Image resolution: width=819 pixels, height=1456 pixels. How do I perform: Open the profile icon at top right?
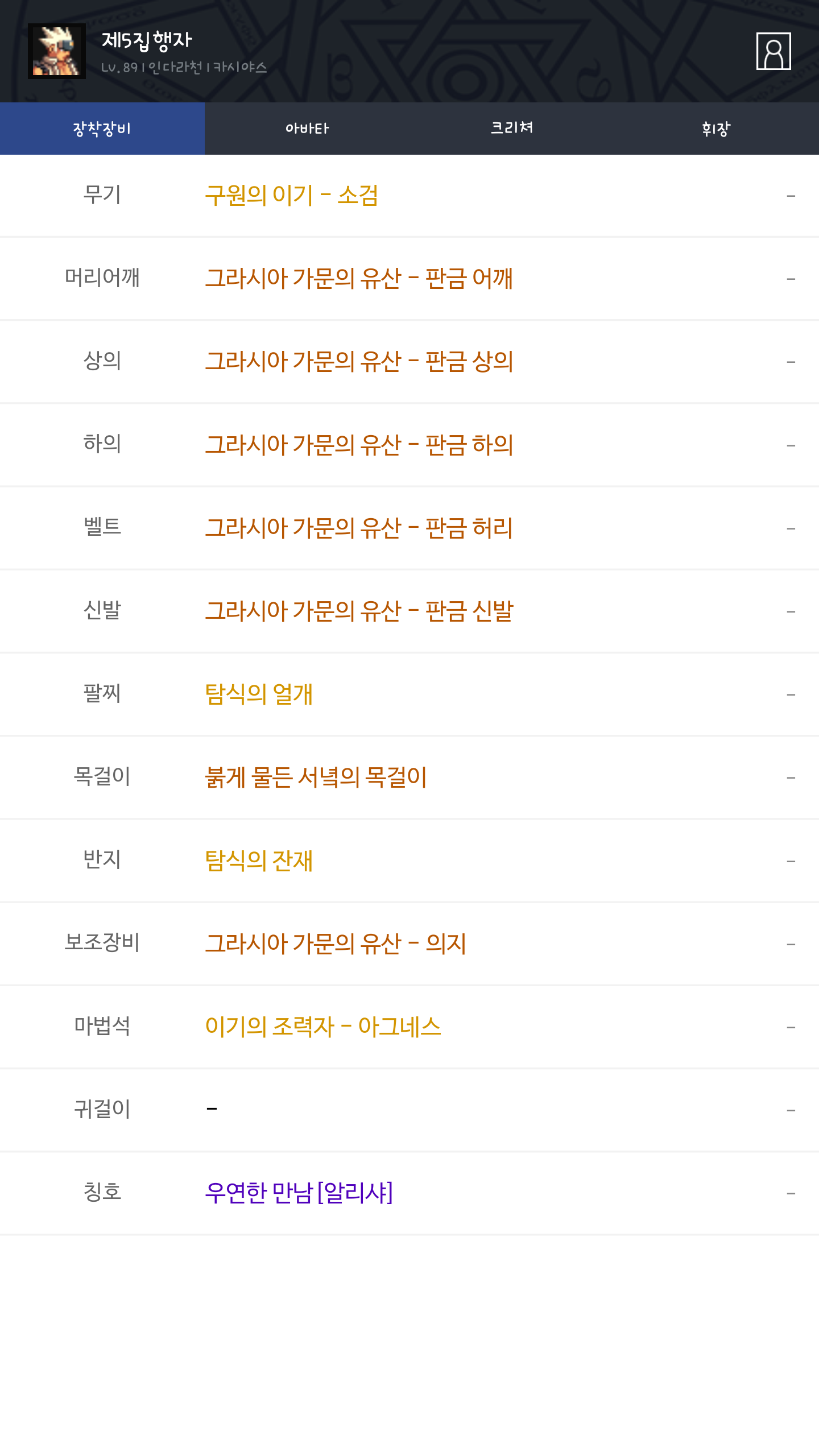coord(773,51)
